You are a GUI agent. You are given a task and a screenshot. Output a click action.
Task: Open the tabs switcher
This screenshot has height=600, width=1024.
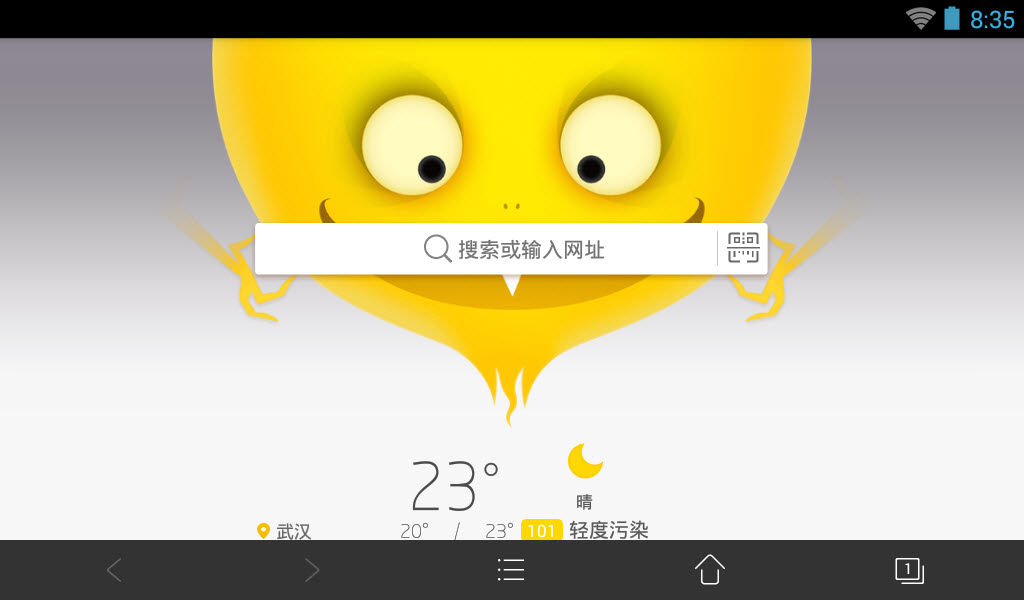pos(908,570)
